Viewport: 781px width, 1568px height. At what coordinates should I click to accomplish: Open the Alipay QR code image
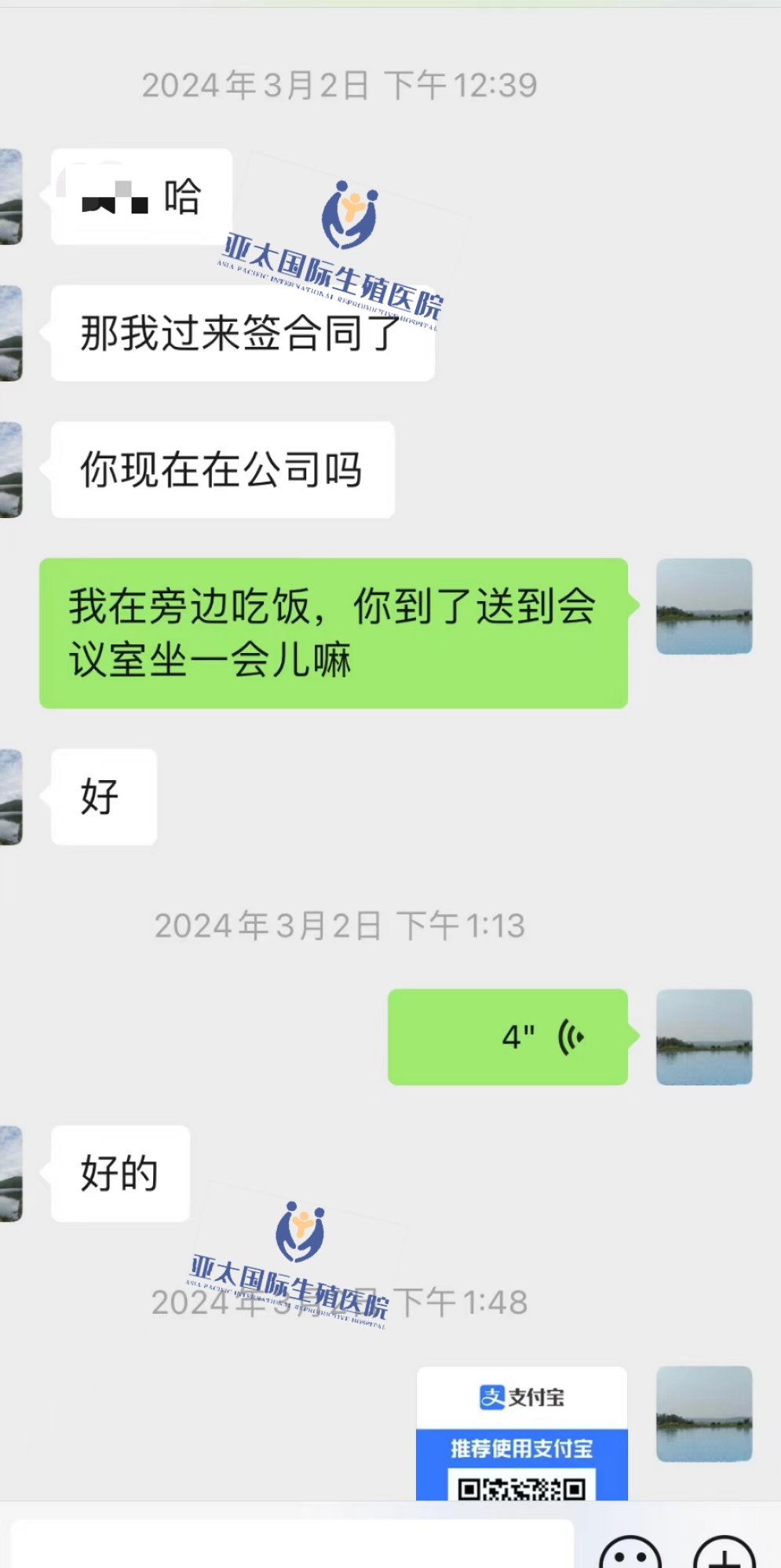click(x=522, y=1433)
